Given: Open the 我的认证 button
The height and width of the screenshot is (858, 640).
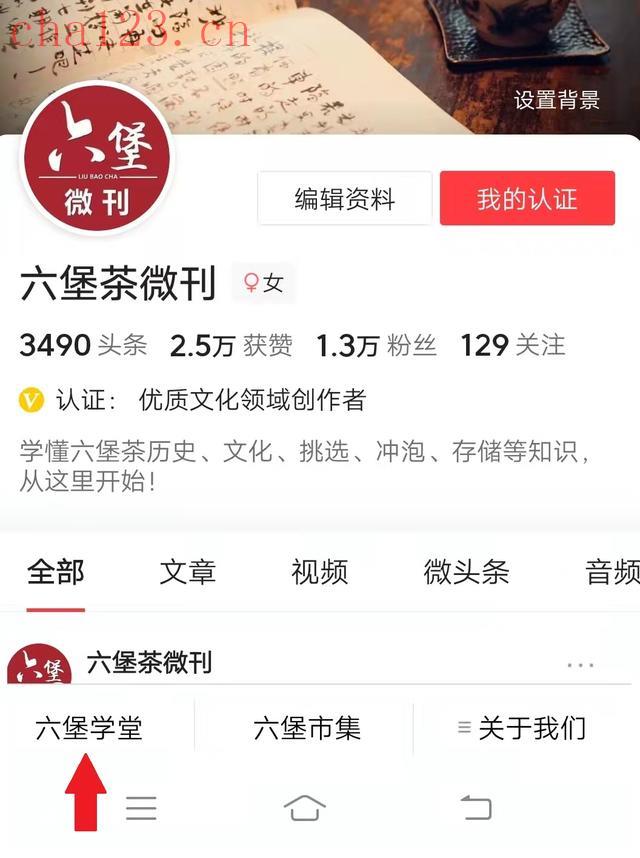Looking at the screenshot, I should pos(527,198).
